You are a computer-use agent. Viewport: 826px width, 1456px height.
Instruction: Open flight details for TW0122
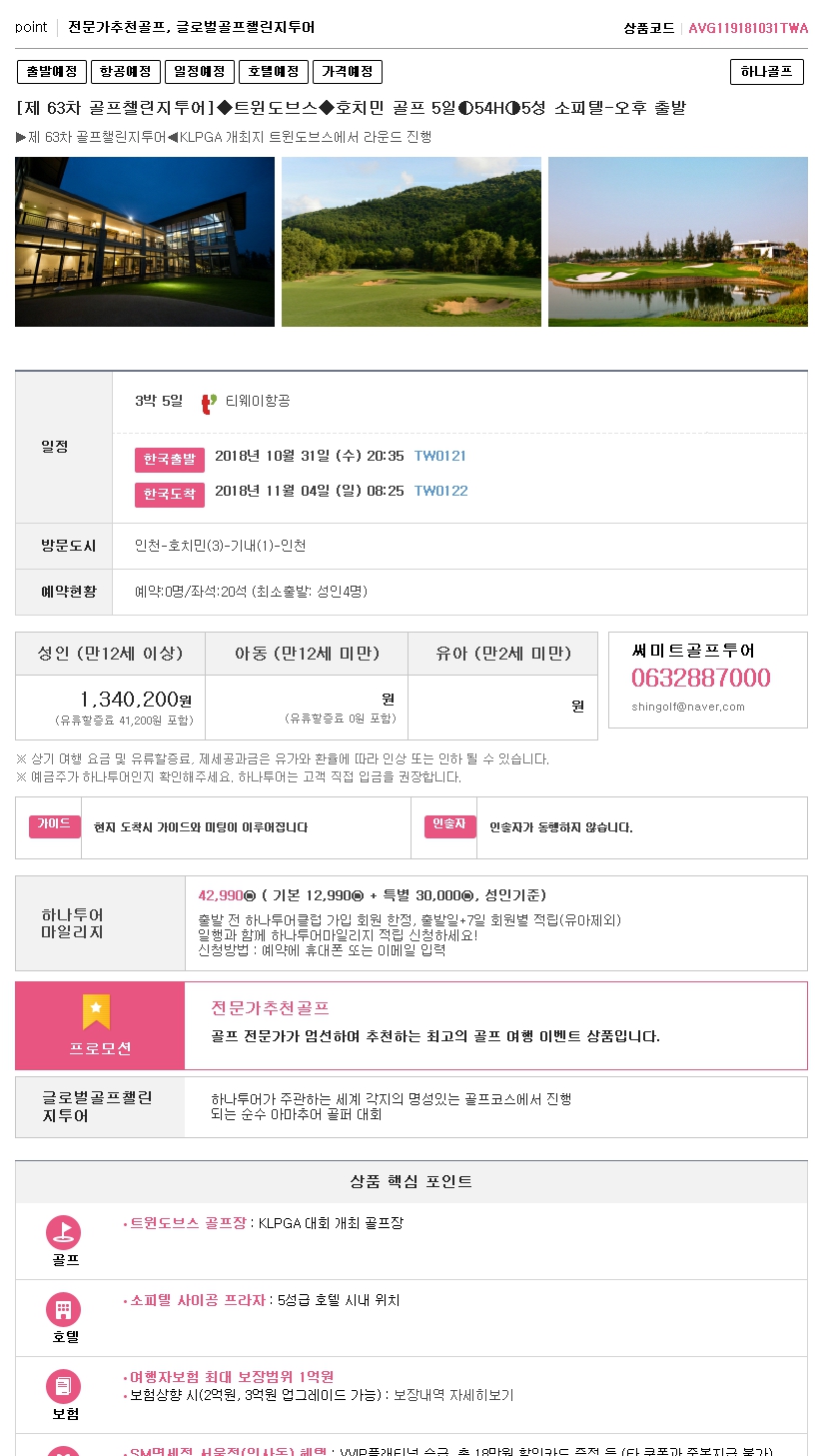pos(440,491)
